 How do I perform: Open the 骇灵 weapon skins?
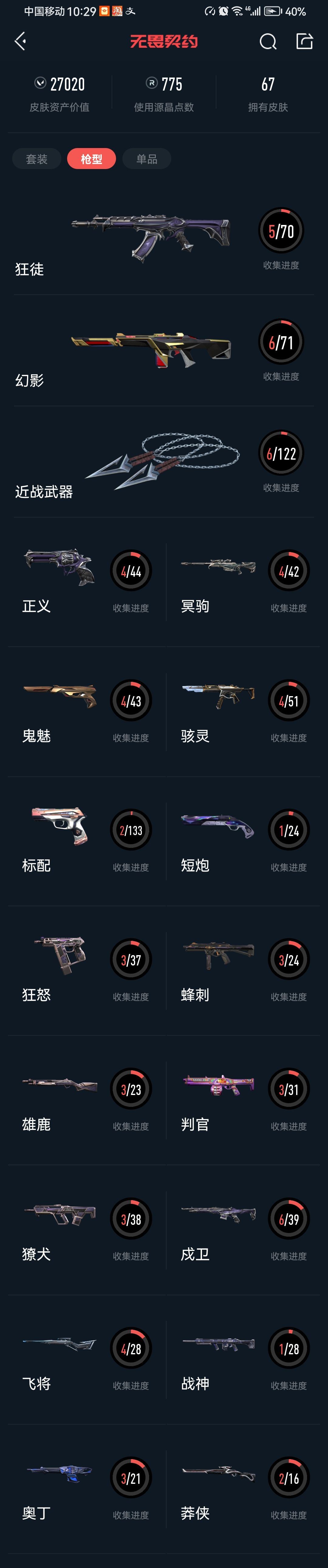[218, 711]
